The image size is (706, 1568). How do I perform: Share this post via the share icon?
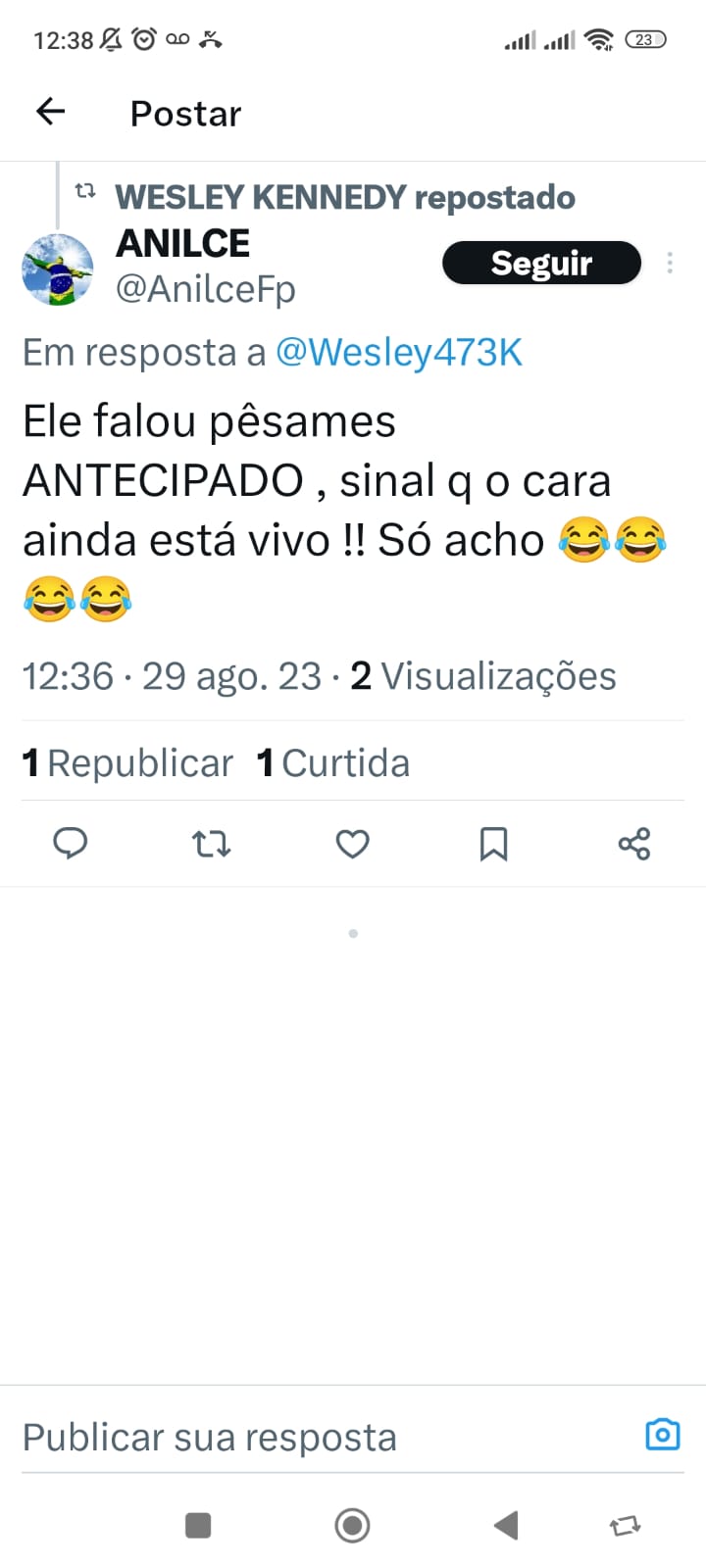pos(634,843)
